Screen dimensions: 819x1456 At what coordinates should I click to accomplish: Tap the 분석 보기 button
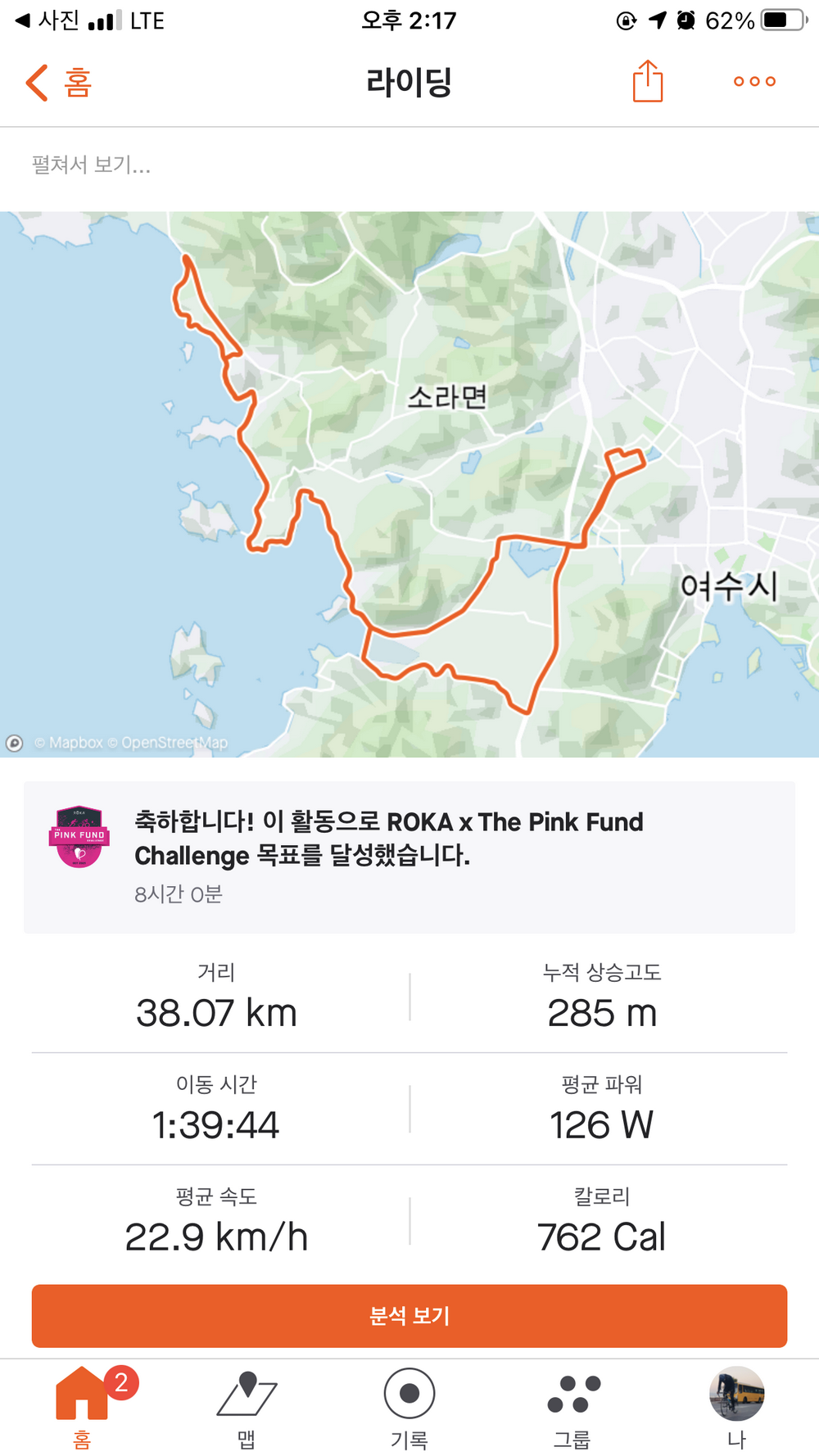coord(409,1316)
